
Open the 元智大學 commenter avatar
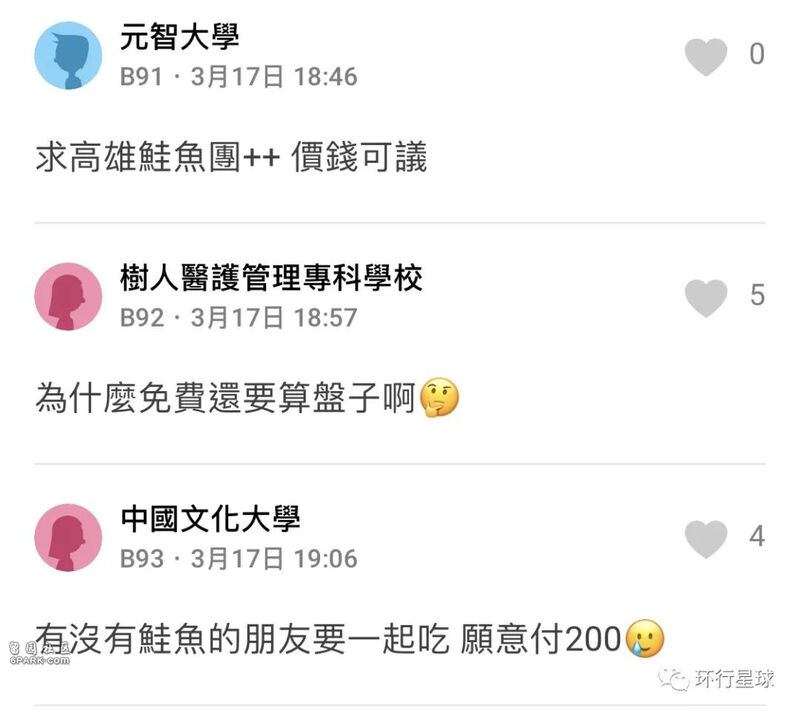coord(69,56)
